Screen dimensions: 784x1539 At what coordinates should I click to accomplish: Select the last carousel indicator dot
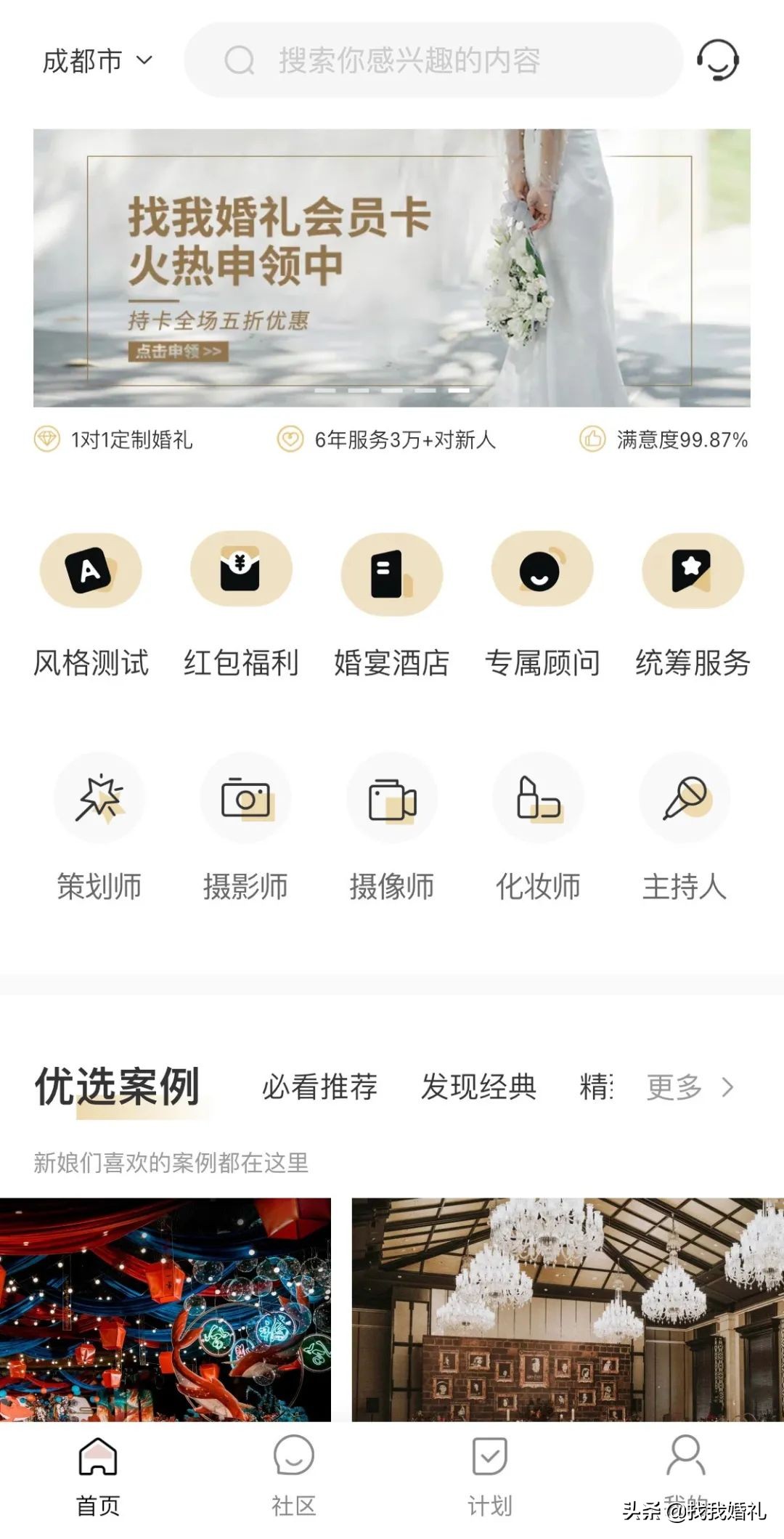457,390
